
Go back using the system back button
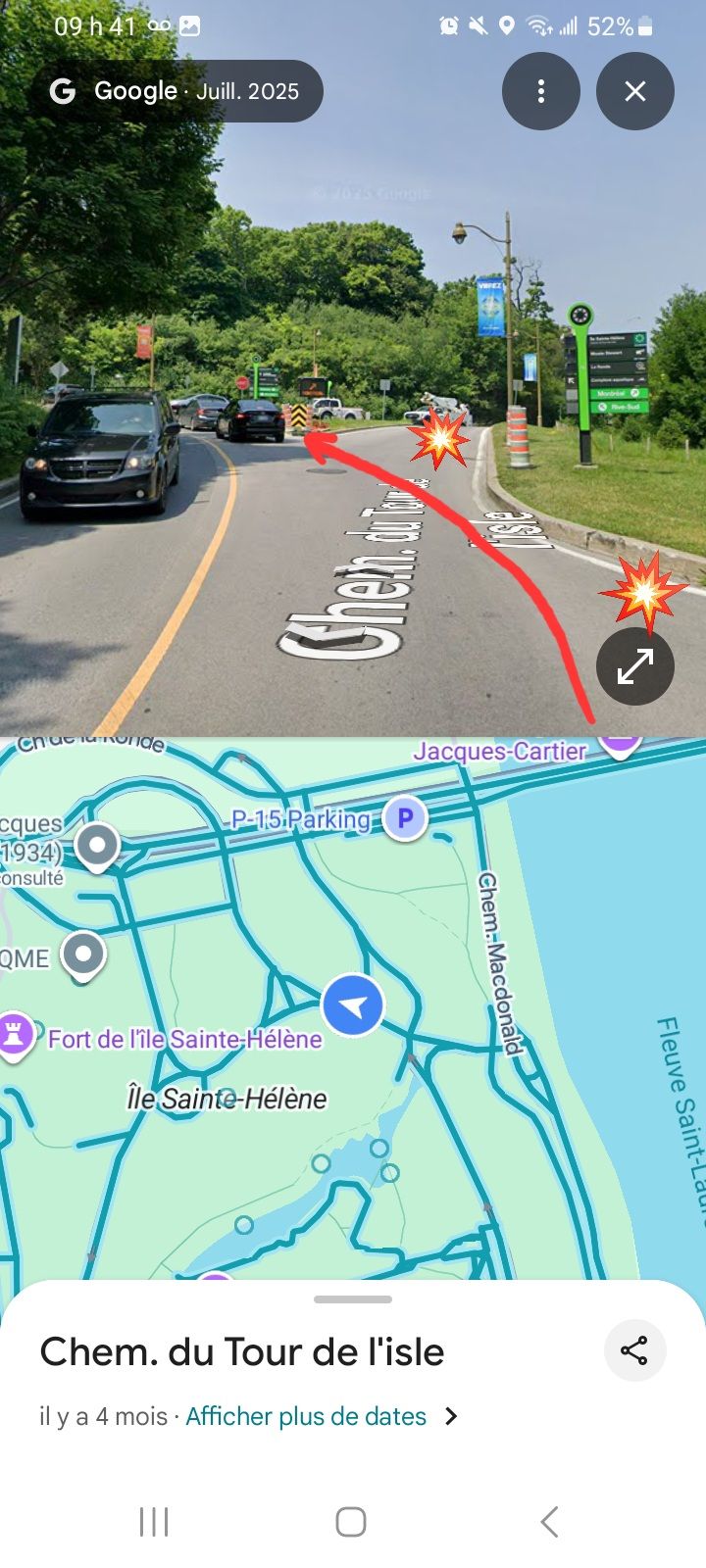point(549,1522)
